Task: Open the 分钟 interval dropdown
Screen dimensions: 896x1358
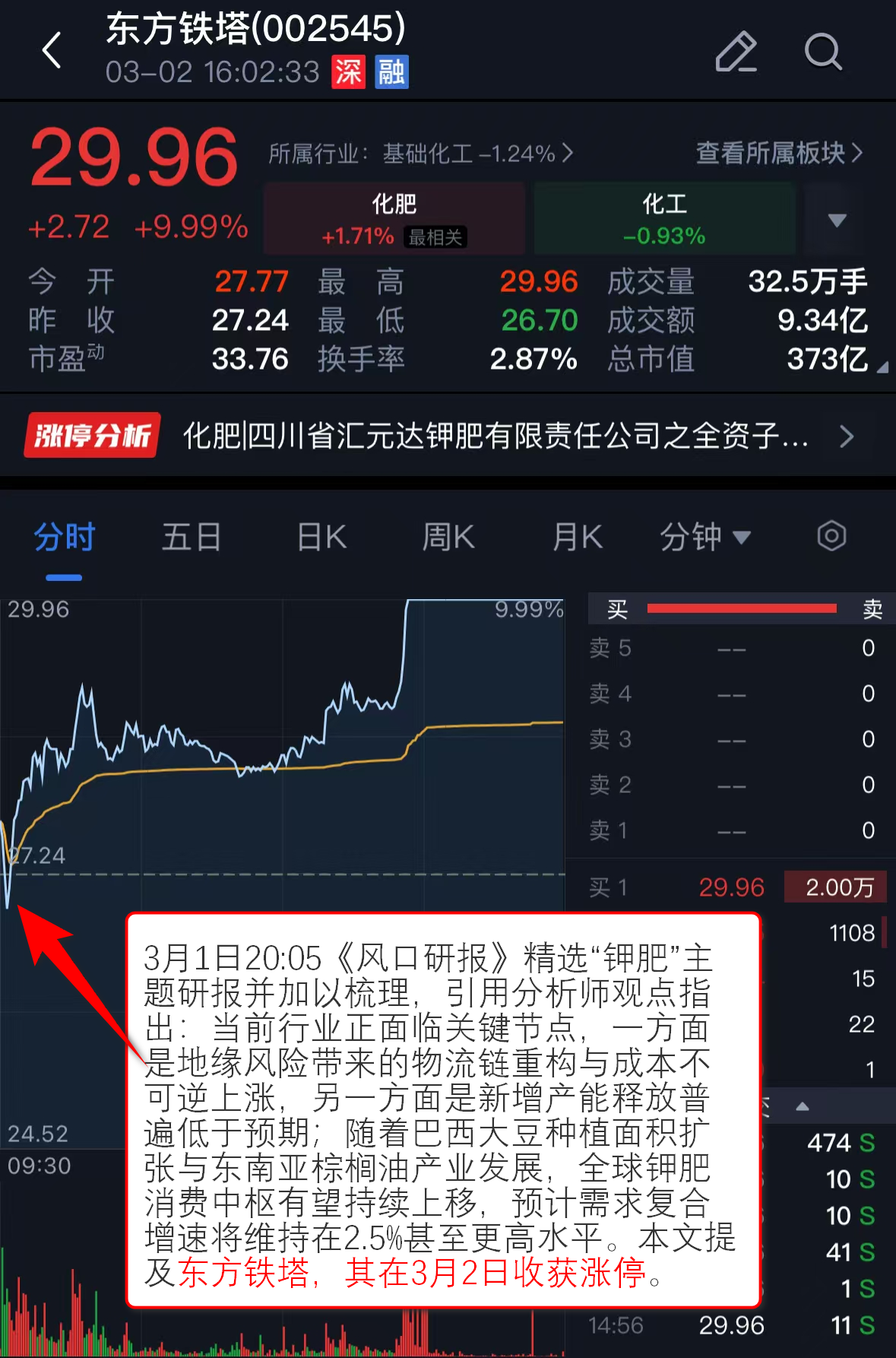Action: coord(704,538)
